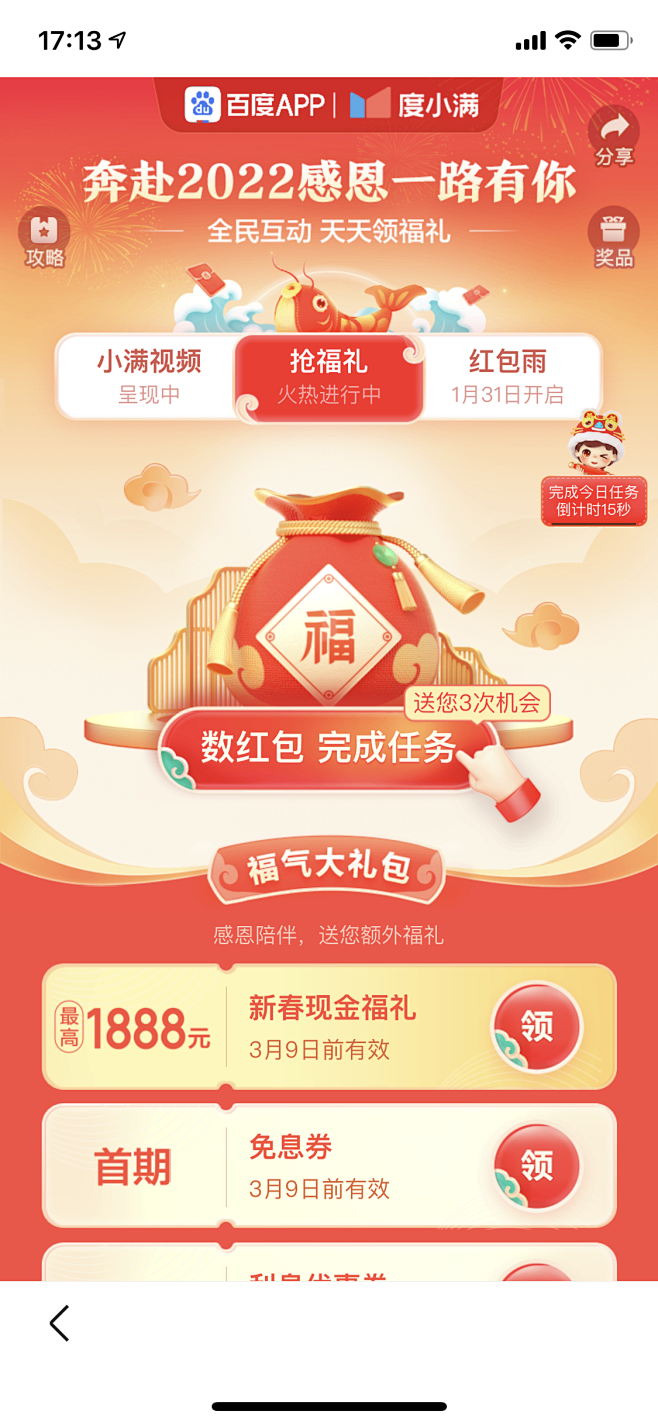Screen dimensions: 658x1425
Task: Open the 奖品 prizes icon
Action: point(614,238)
